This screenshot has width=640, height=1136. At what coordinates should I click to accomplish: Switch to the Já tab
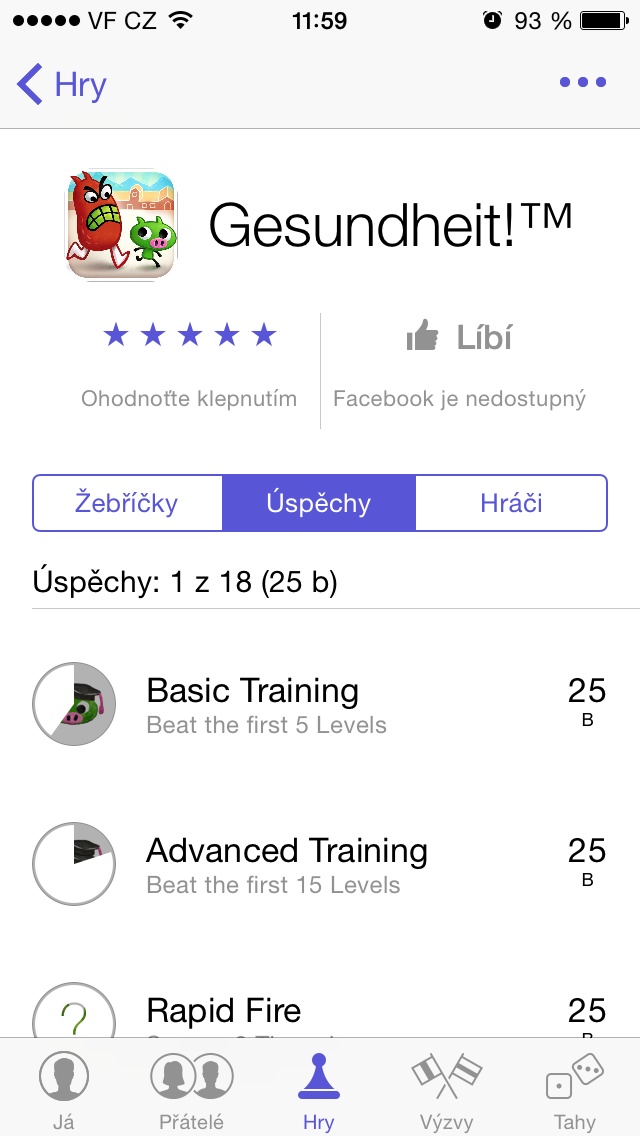point(63,1090)
